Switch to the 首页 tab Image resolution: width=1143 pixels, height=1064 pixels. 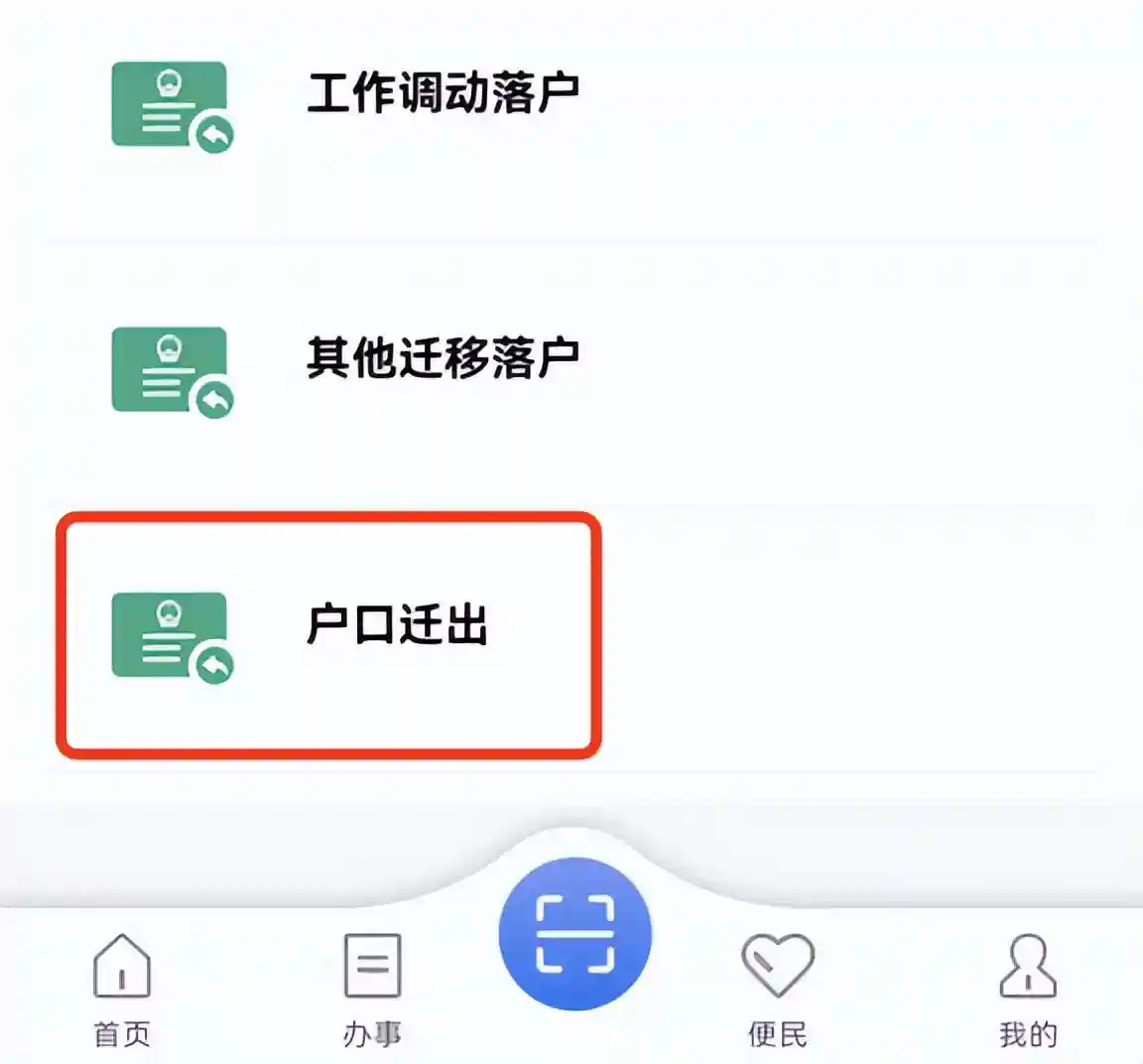click(x=121, y=989)
